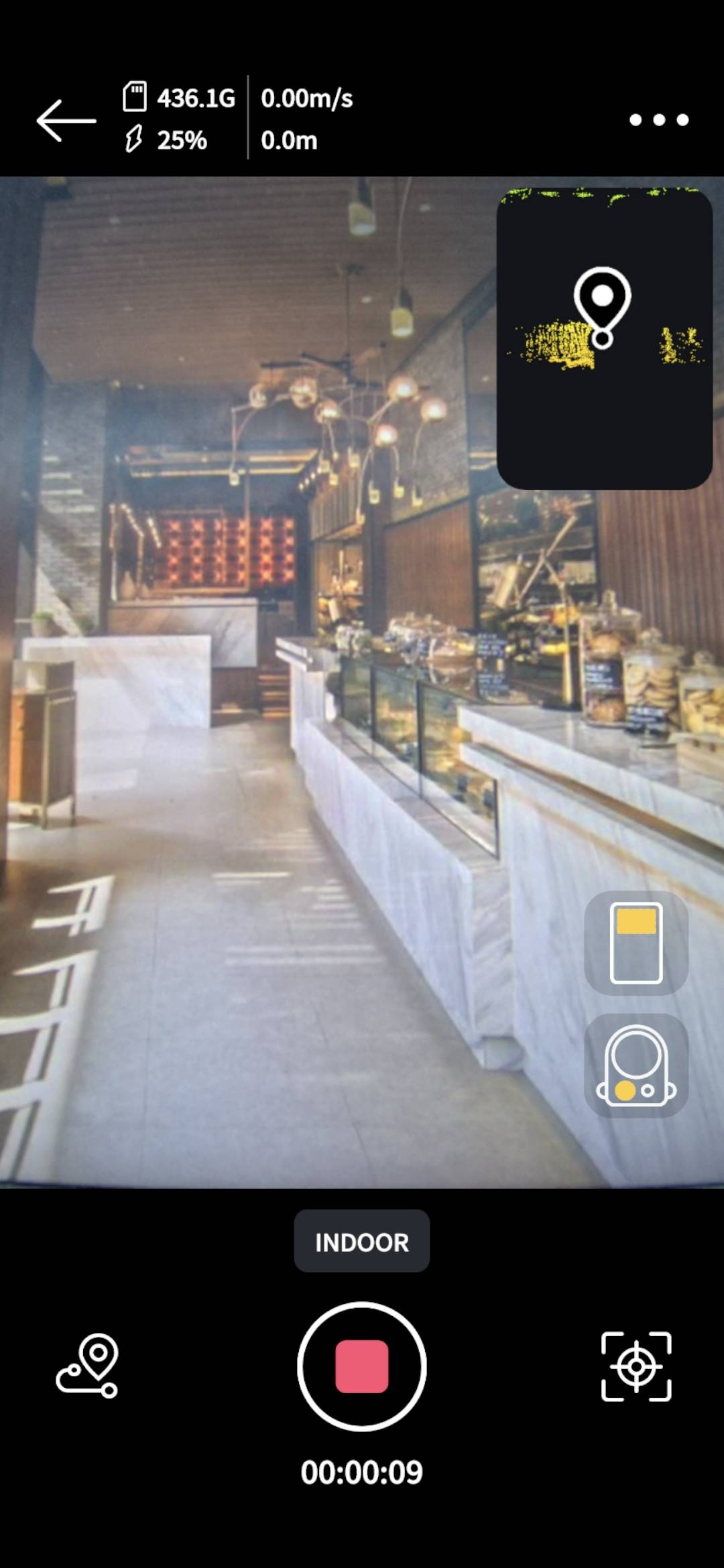724x1568 pixels.
Task: Toggle the scanner camera selection button
Action: coord(636,1065)
